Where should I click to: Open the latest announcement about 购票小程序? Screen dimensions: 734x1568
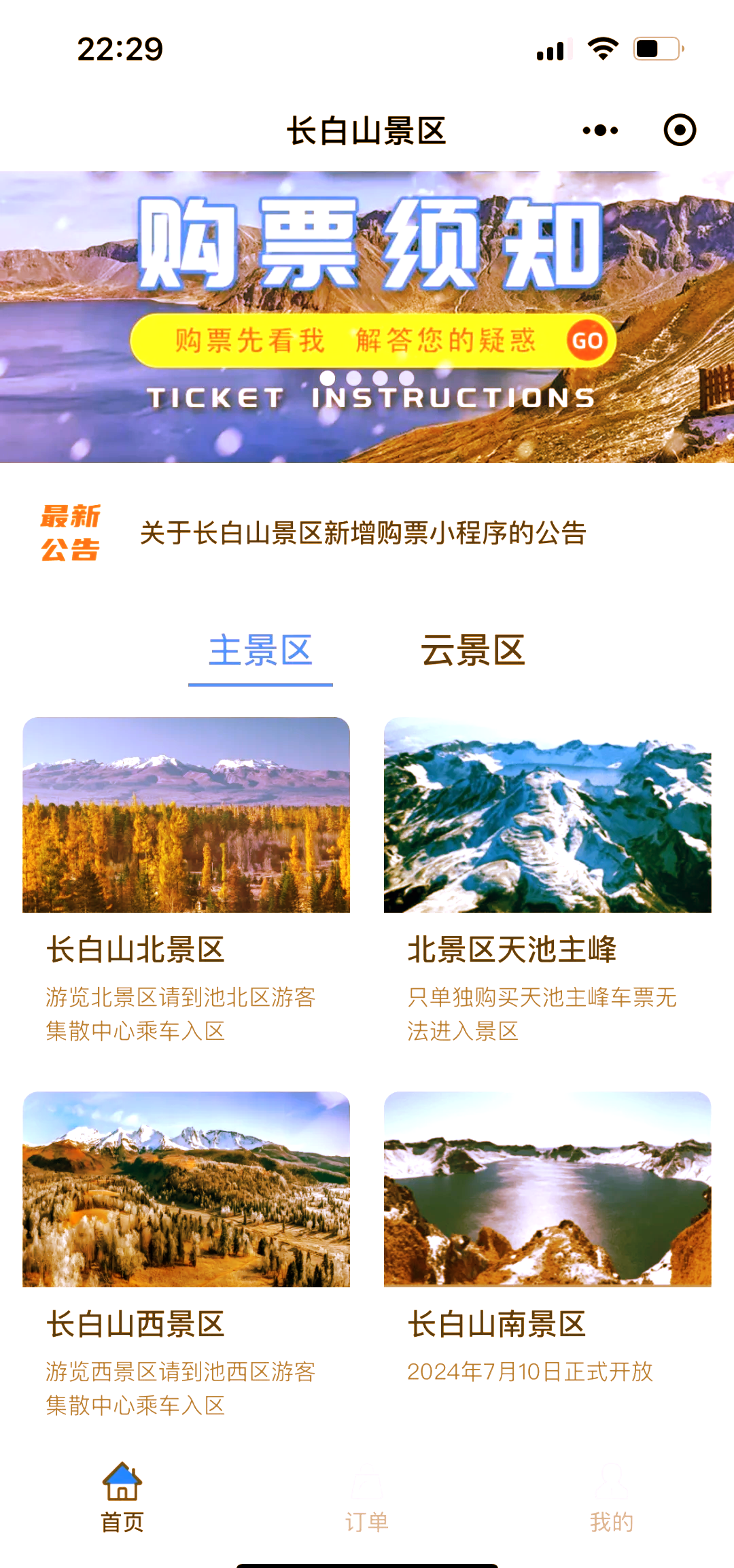[363, 533]
